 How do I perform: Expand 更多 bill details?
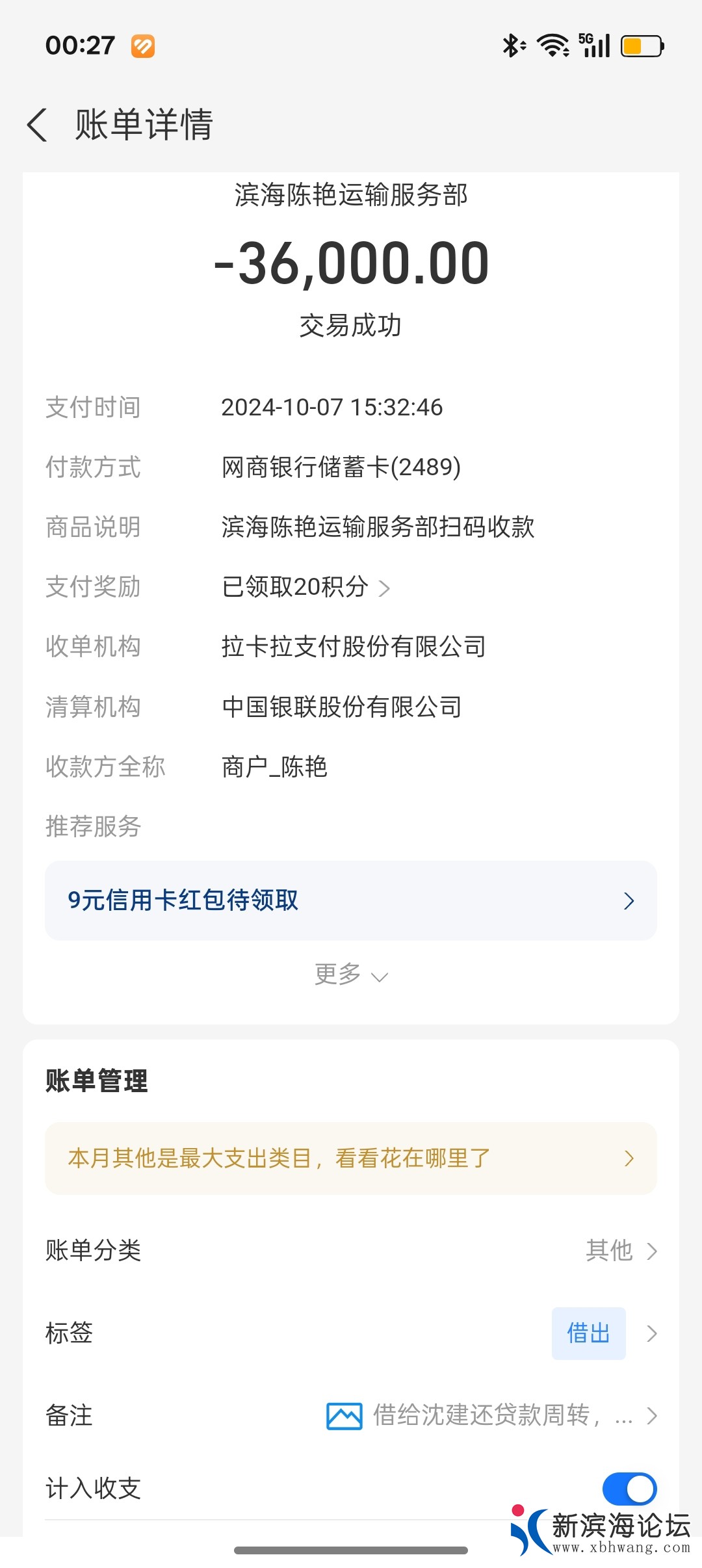pyautogui.click(x=351, y=974)
